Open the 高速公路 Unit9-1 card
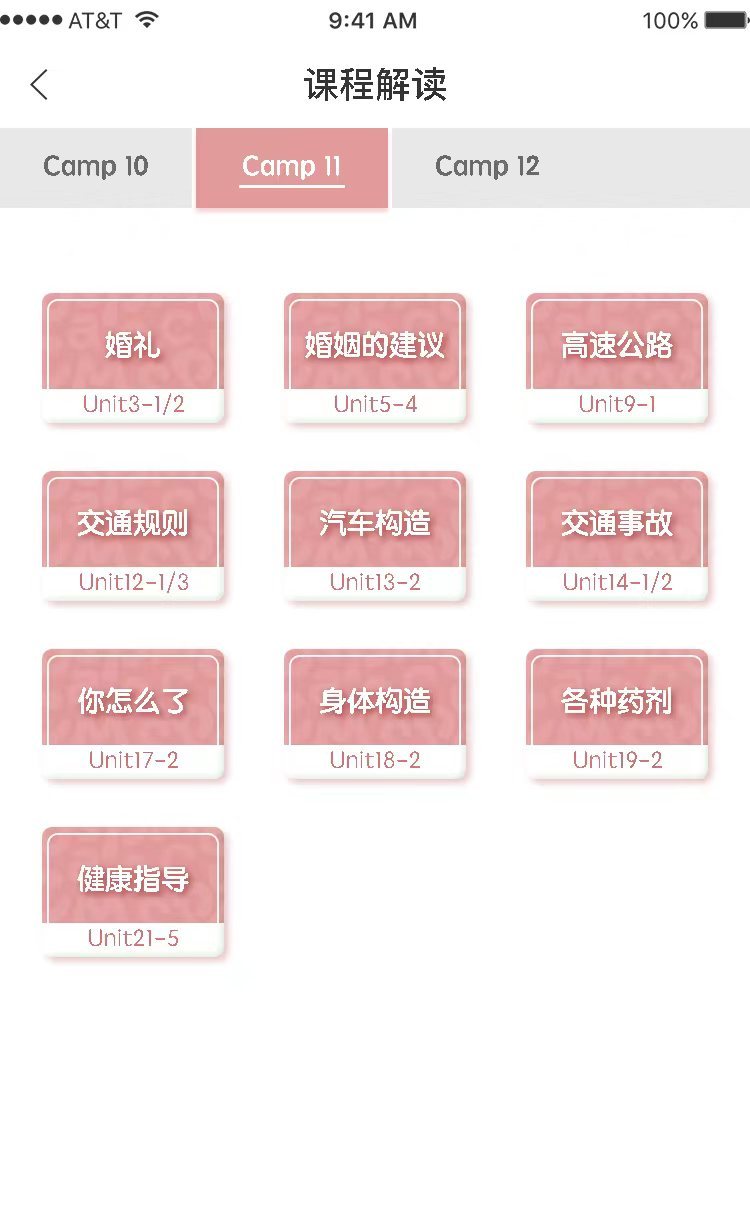The height and width of the screenshot is (1224, 750). pos(617,358)
